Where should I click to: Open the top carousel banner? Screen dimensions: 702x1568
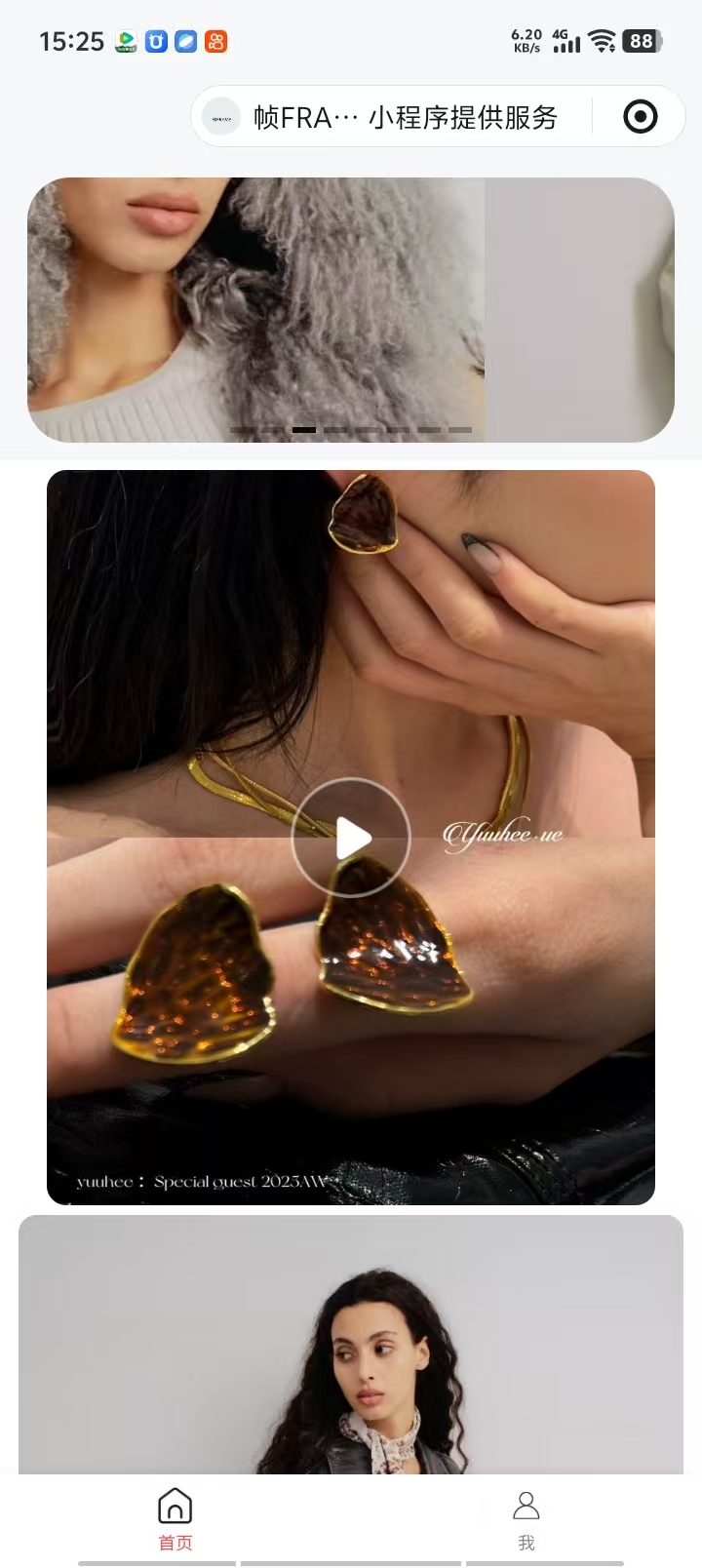click(x=351, y=309)
